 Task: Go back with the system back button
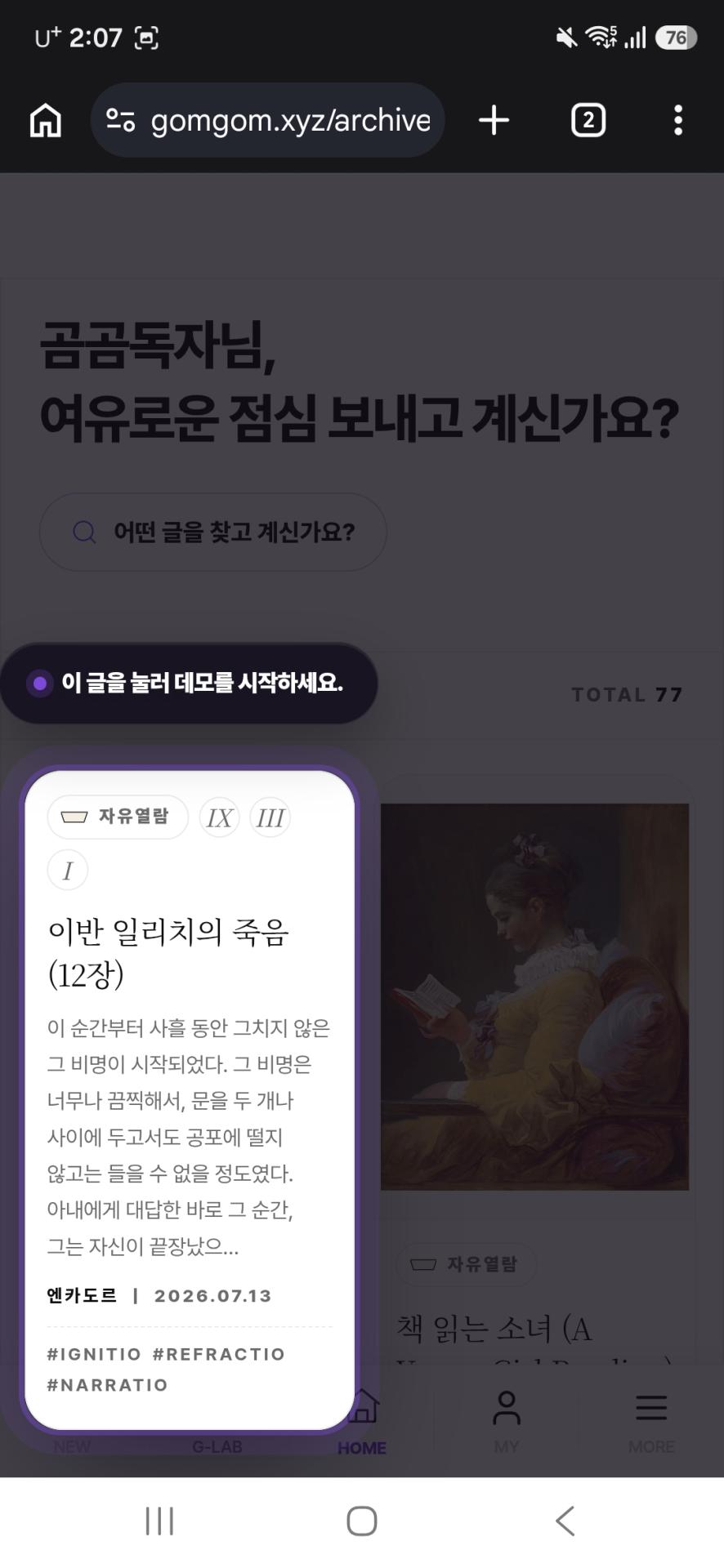click(x=565, y=1521)
